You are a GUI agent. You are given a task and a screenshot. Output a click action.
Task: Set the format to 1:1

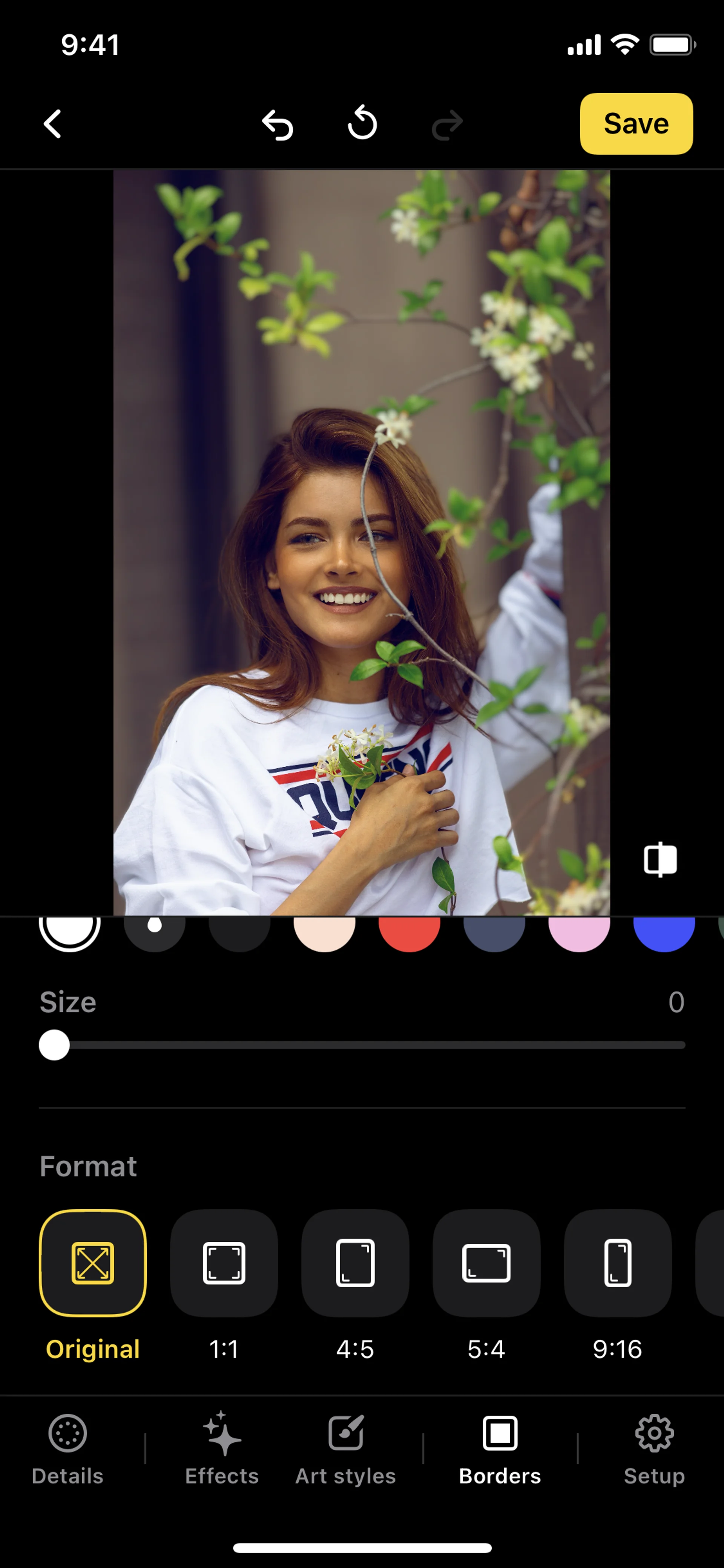(224, 1263)
